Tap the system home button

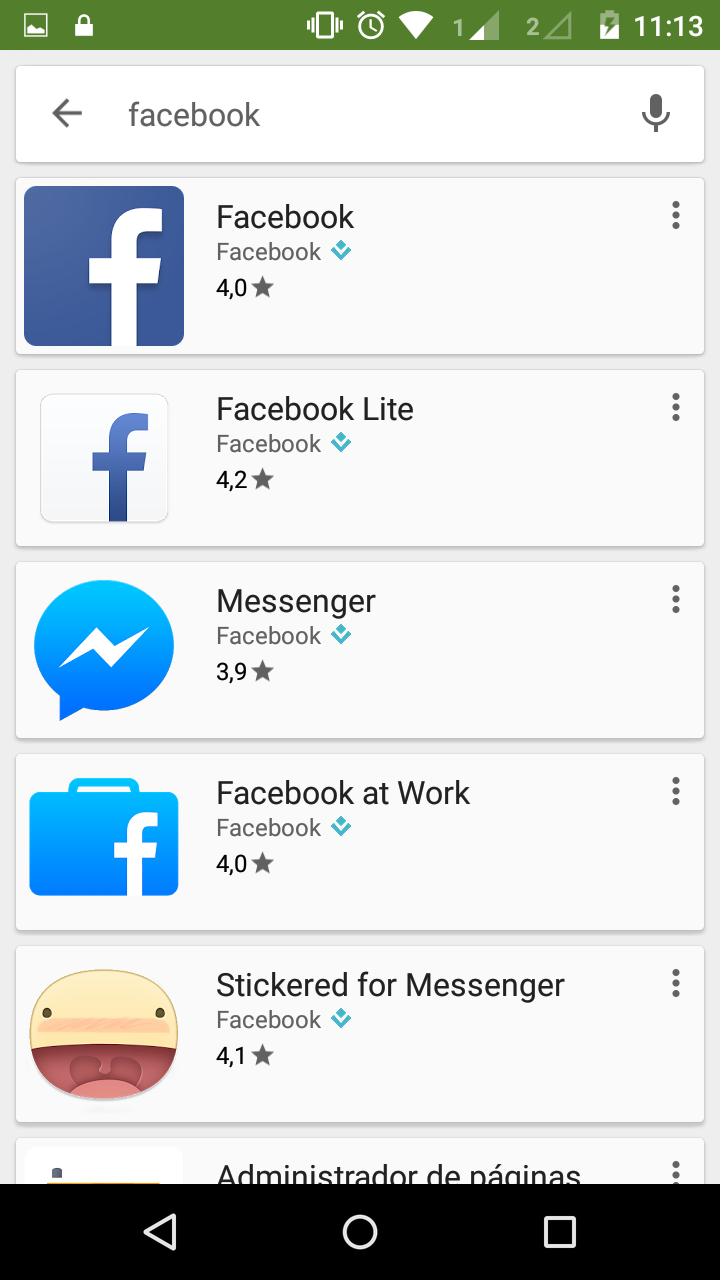360,1232
